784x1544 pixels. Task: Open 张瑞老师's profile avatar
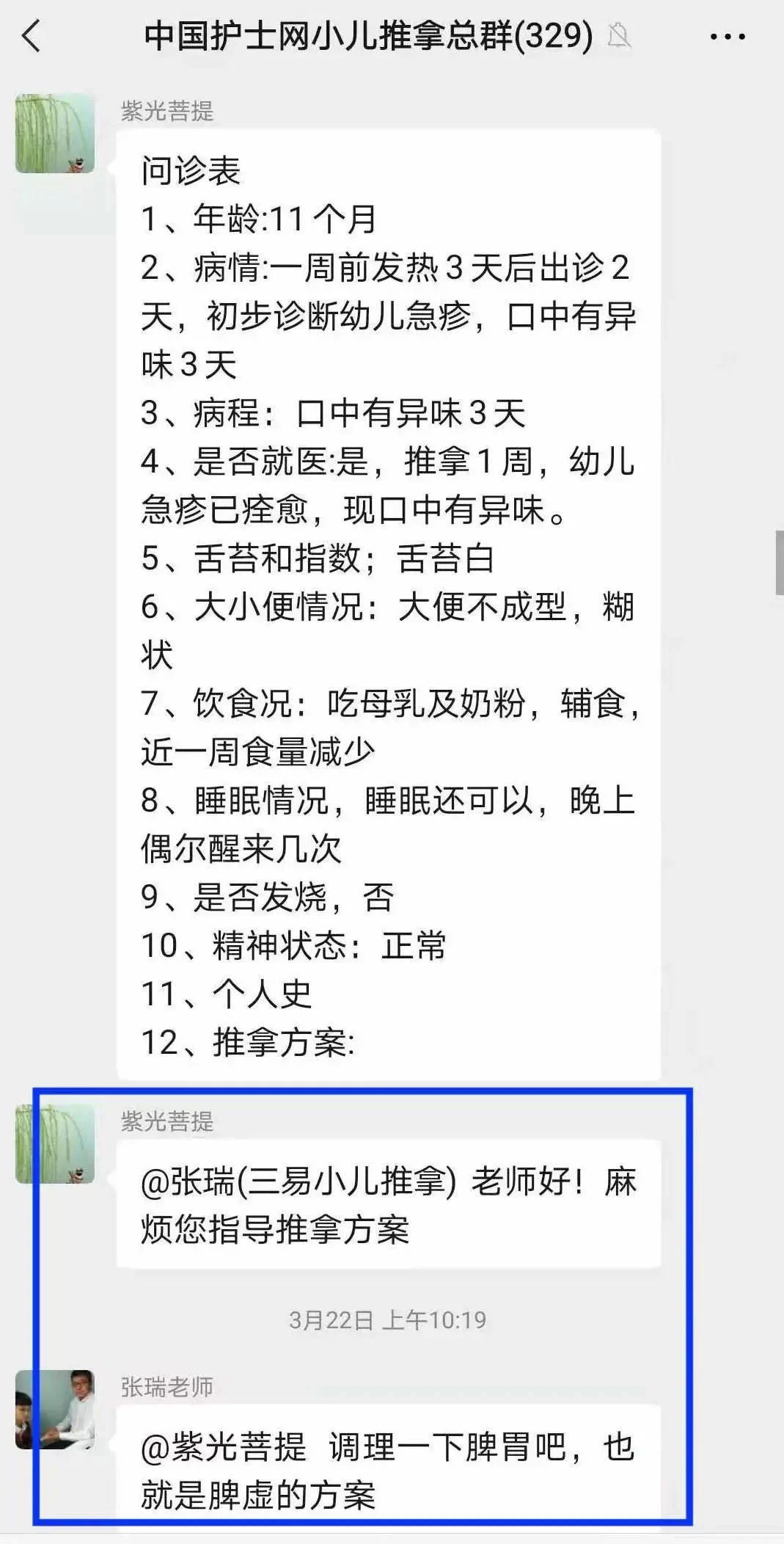[55, 1409]
